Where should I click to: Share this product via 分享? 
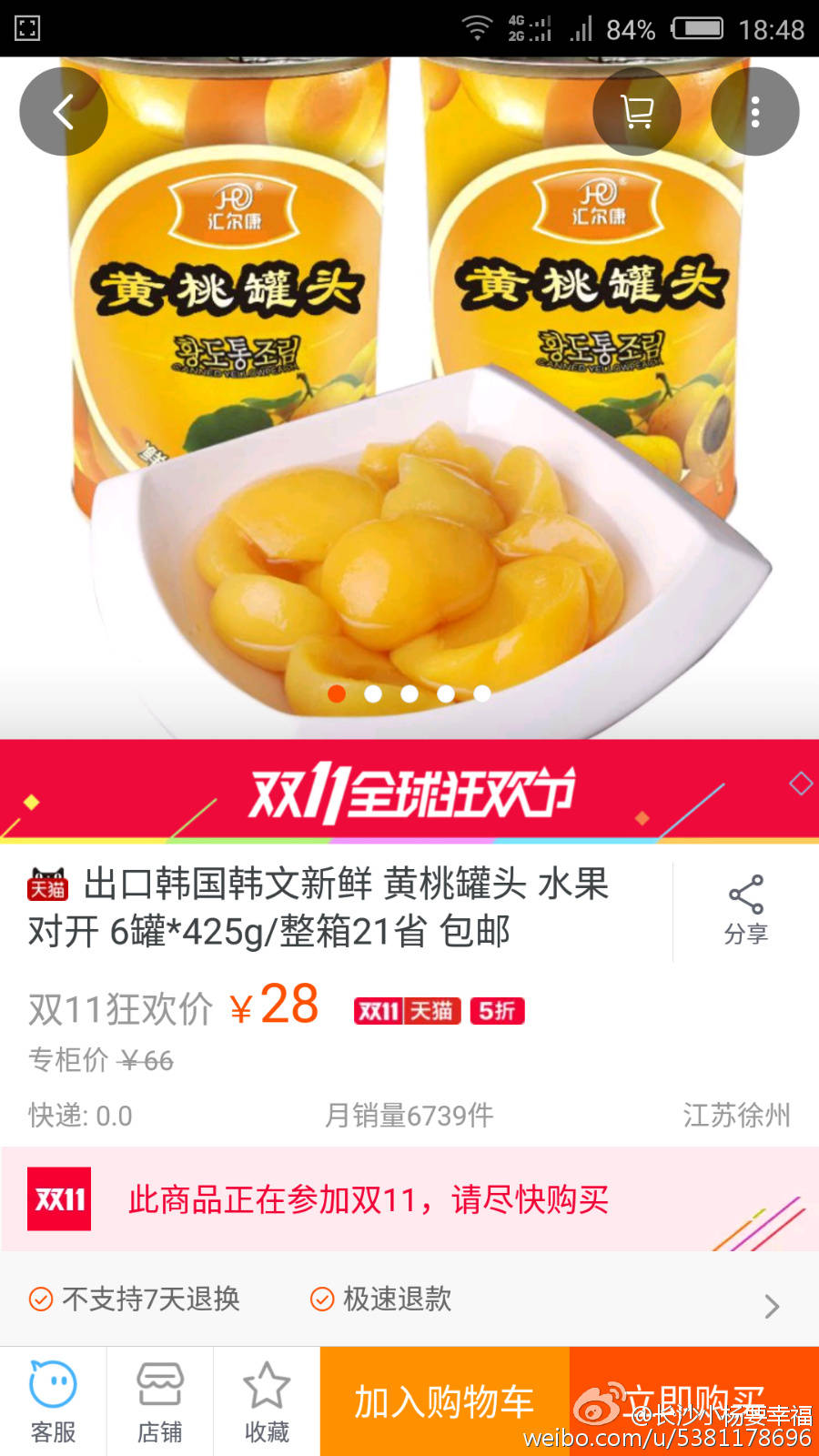pos(746,910)
